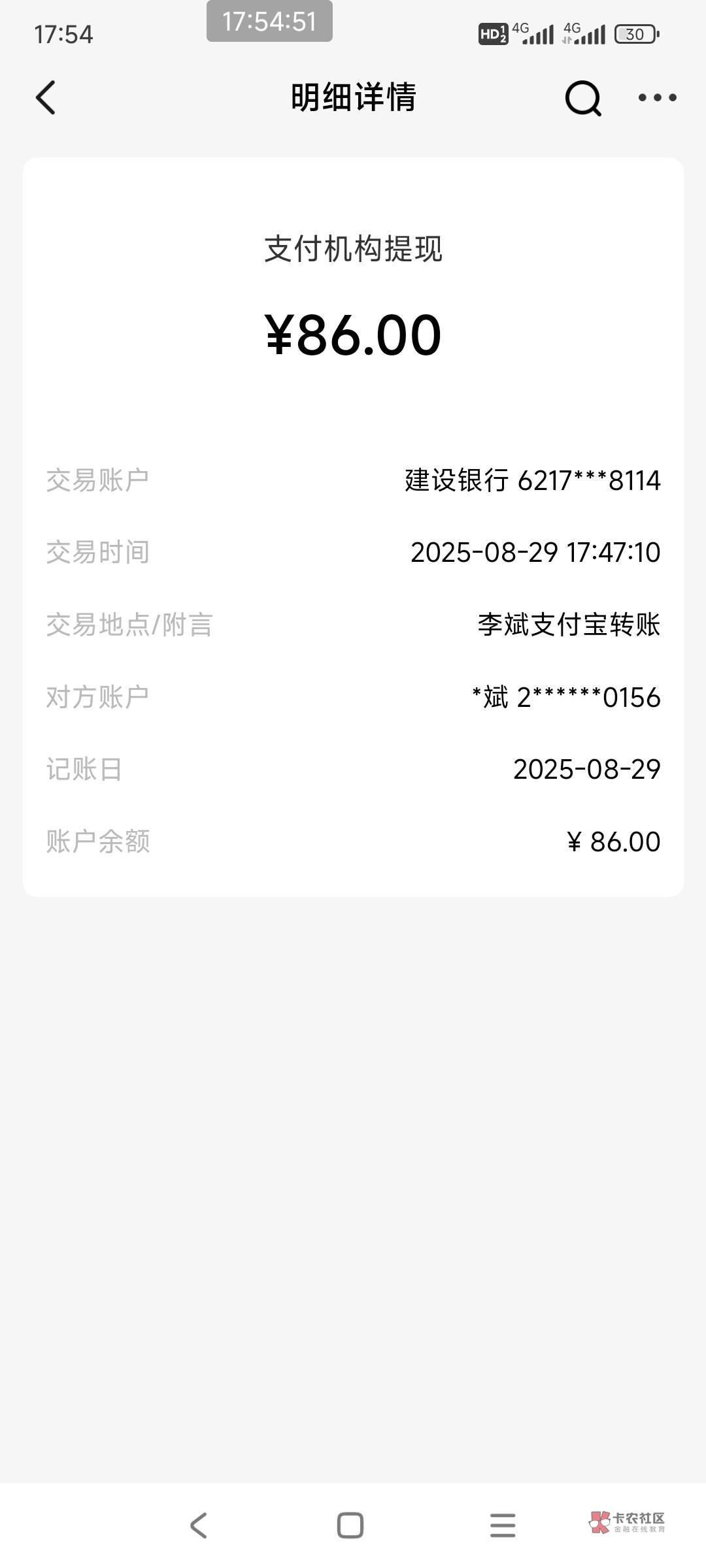The width and height of the screenshot is (706, 1568).
Task: Go to the home screen
Action: [x=350, y=1526]
